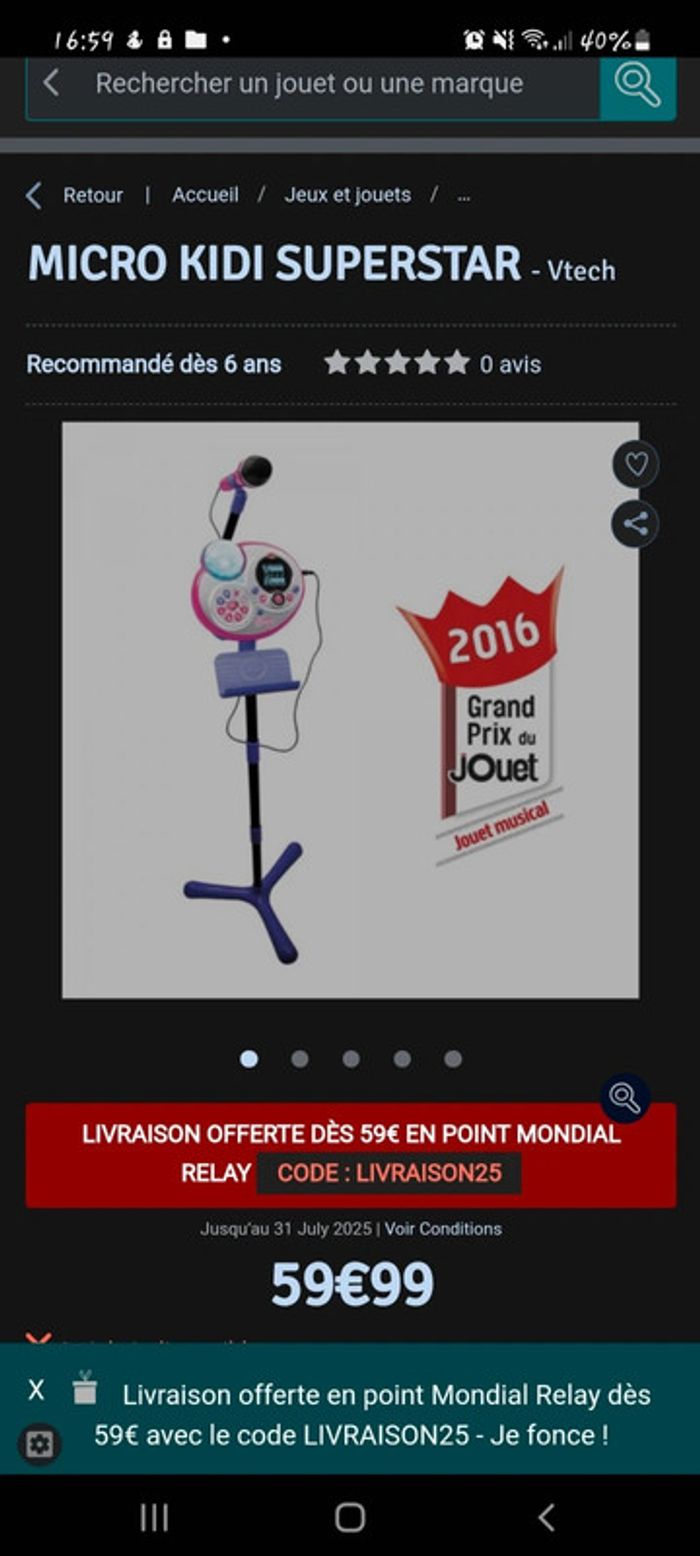Dismiss the free delivery banner
The height and width of the screenshot is (1556, 700).
(36, 1389)
